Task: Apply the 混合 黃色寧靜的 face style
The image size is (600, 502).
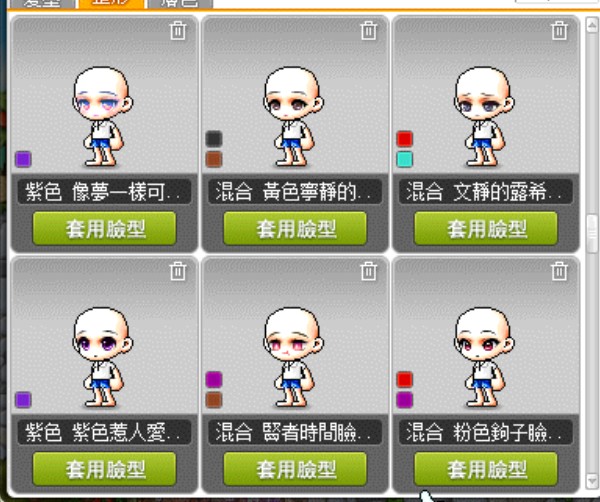Action: tap(295, 228)
